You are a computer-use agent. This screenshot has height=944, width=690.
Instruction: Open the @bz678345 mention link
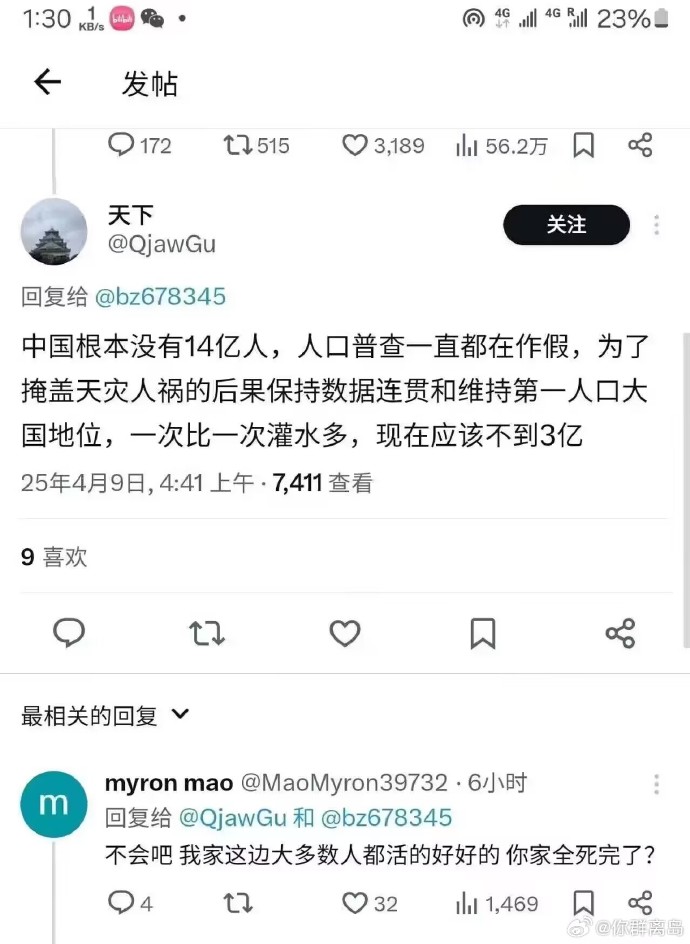point(160,297)
